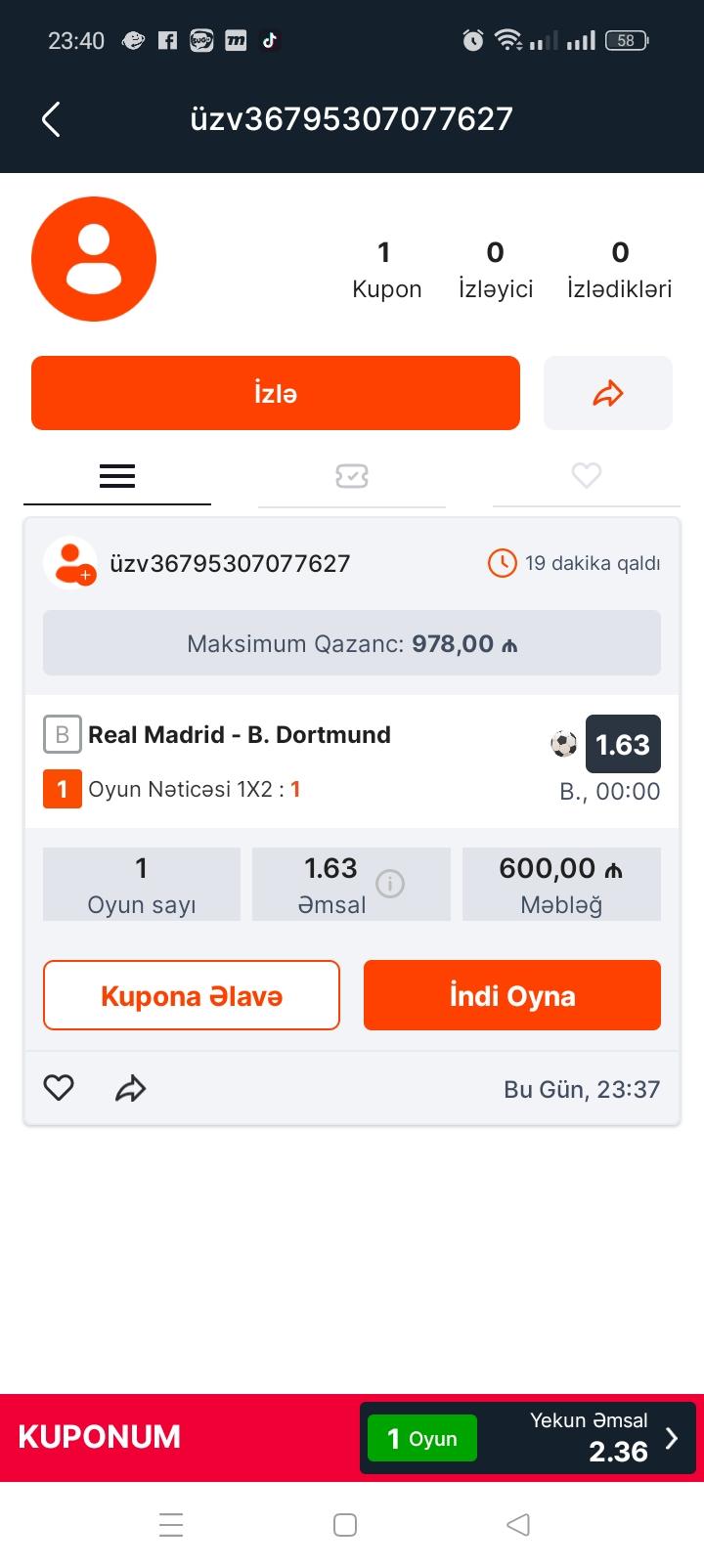Switch to the favorites heart tab
Viewport: 704px width, 1568px height.
587,476
